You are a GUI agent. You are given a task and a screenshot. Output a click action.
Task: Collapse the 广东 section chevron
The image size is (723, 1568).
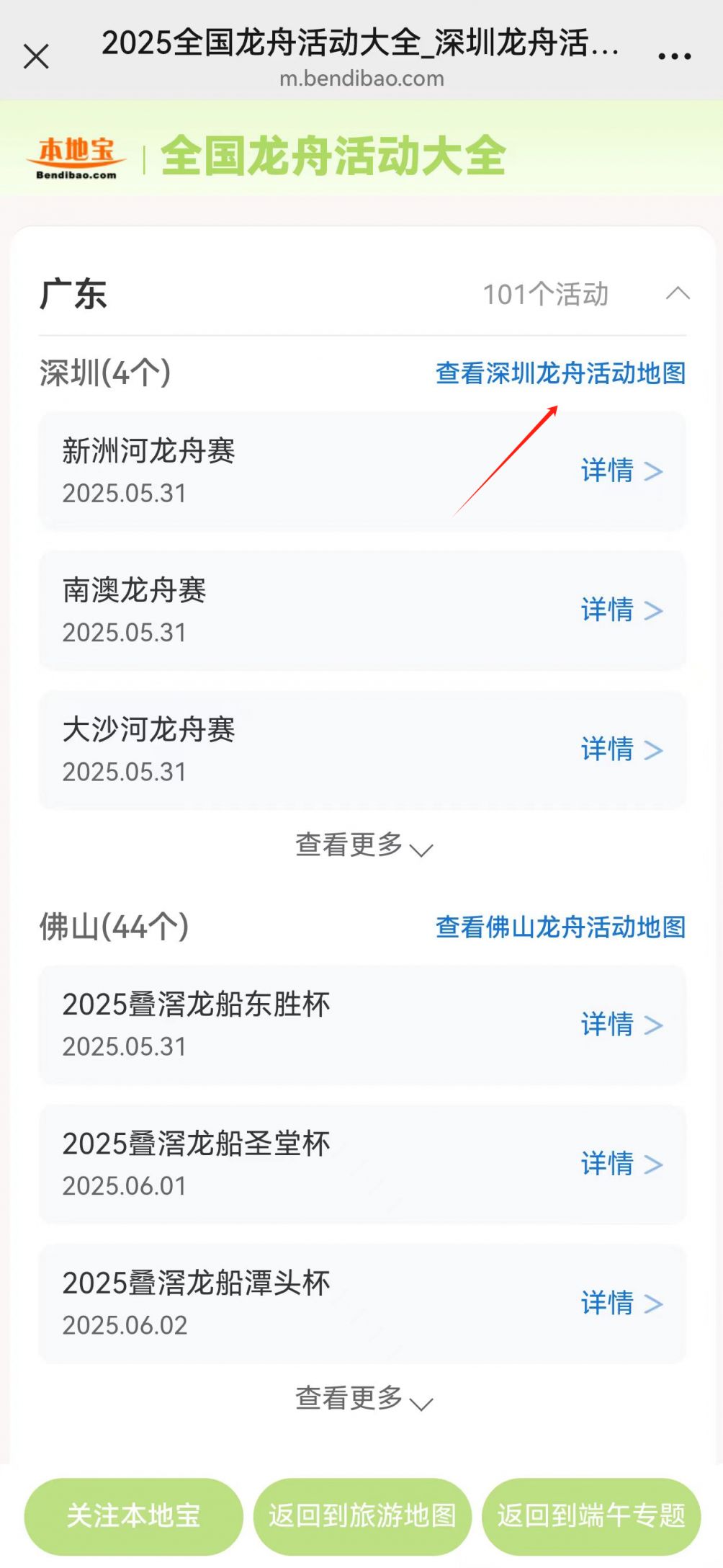[678, 293]
